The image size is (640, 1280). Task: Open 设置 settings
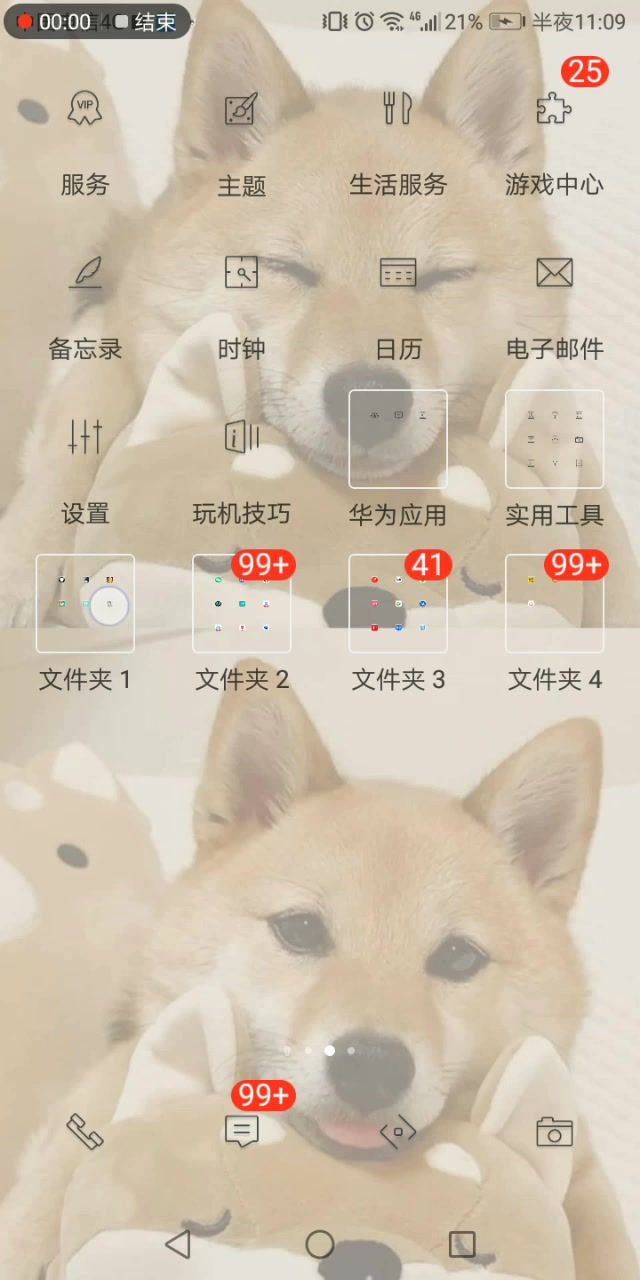pyautogui.click(x=85, y=437)
